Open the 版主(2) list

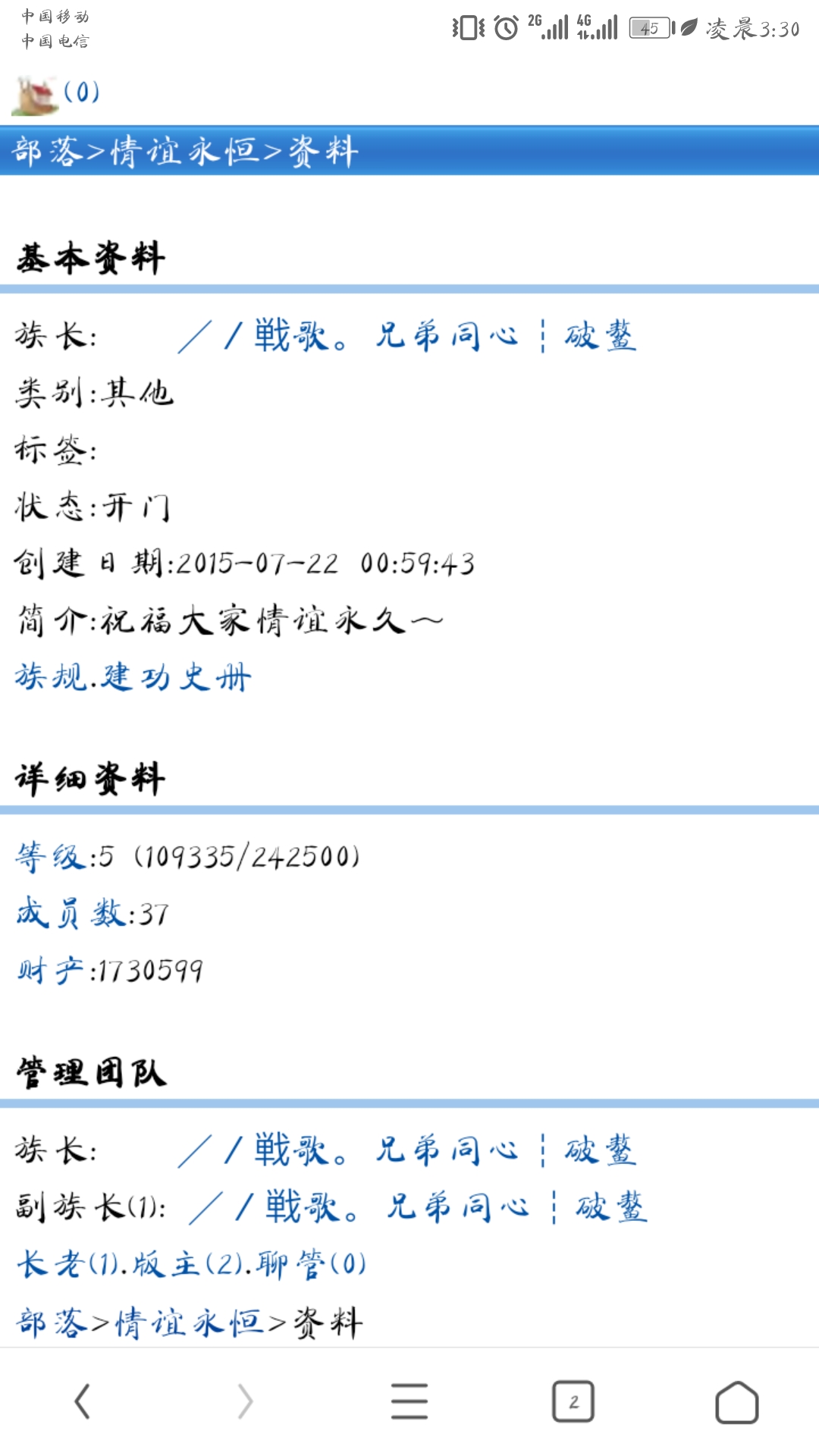[187, 1264]
